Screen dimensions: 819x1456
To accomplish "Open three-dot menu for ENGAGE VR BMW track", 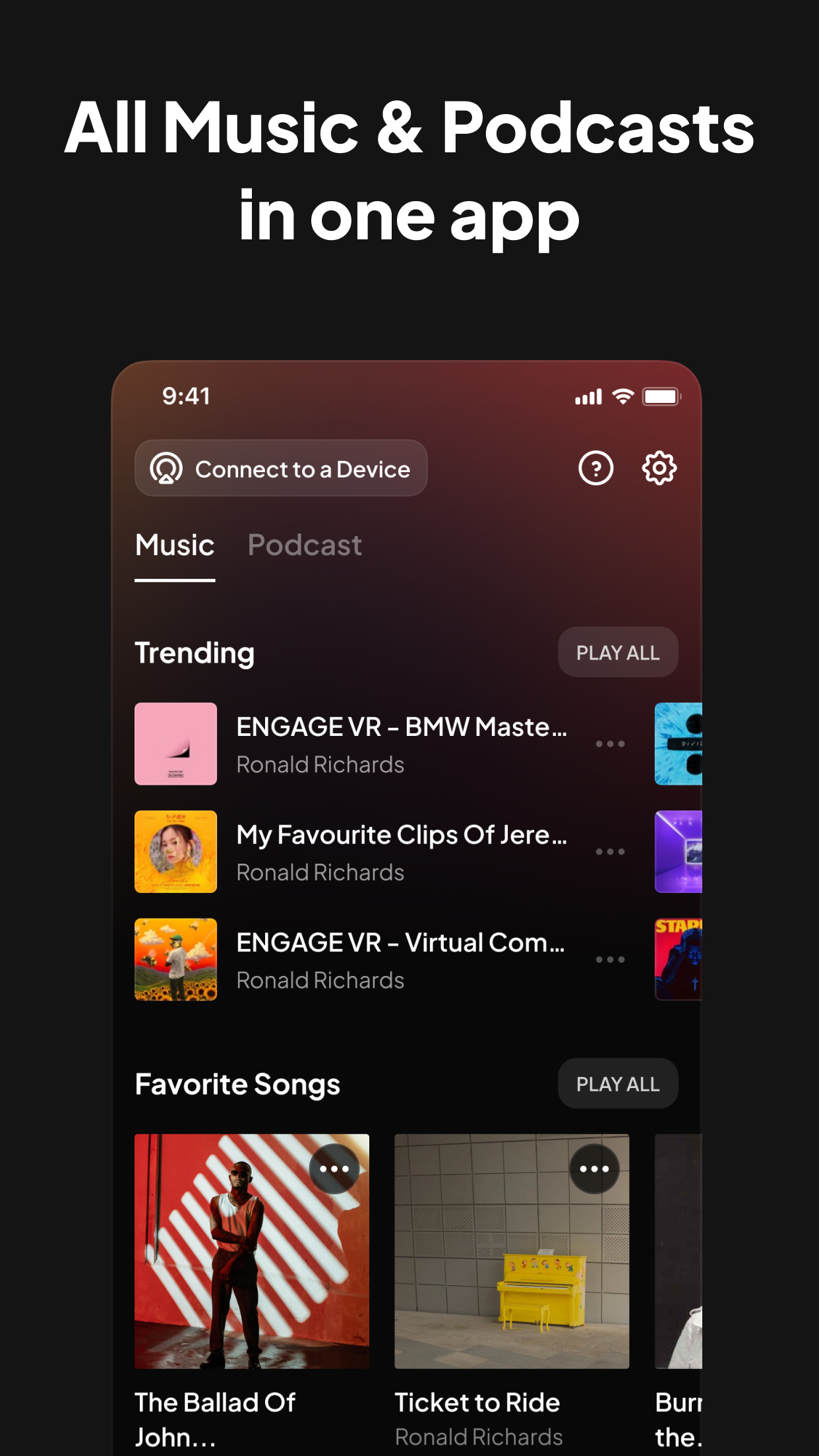I will 610,744.
